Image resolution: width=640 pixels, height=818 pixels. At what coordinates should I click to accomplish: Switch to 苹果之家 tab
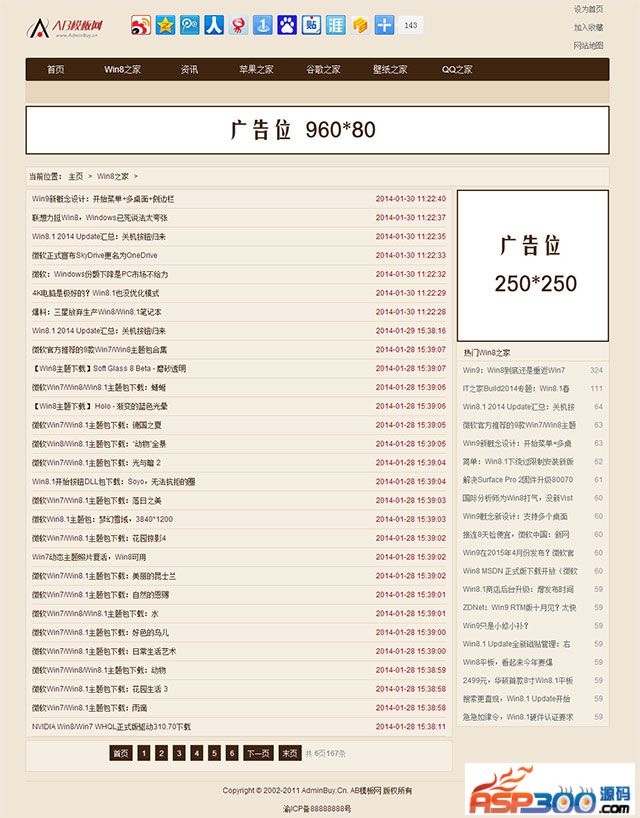256,70
